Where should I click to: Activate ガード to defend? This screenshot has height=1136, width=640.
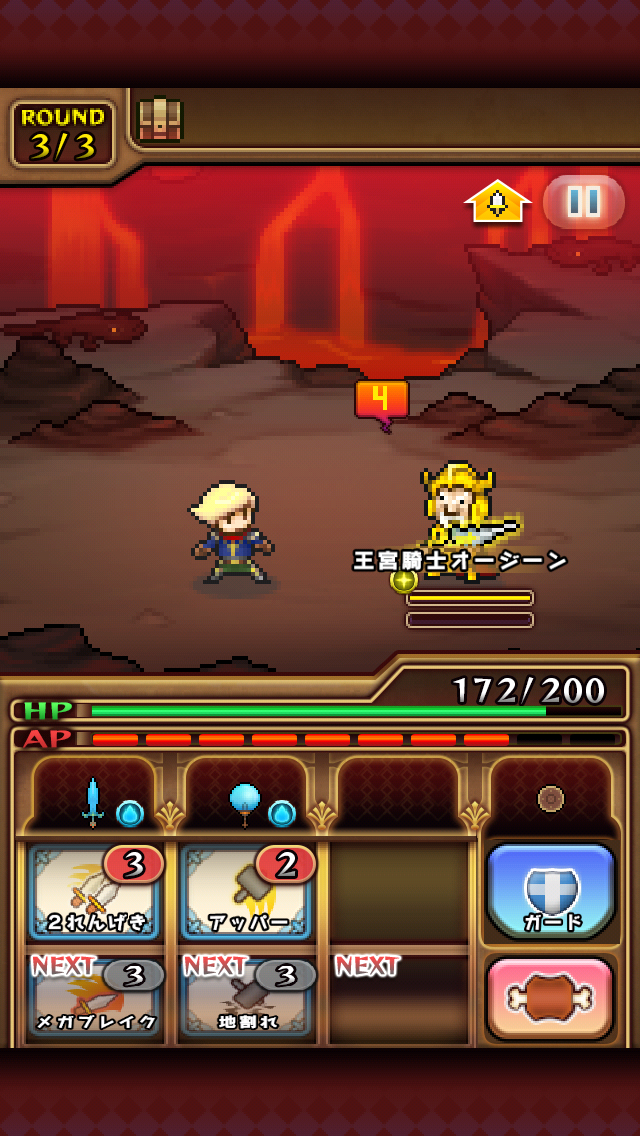tap(551, 891)
